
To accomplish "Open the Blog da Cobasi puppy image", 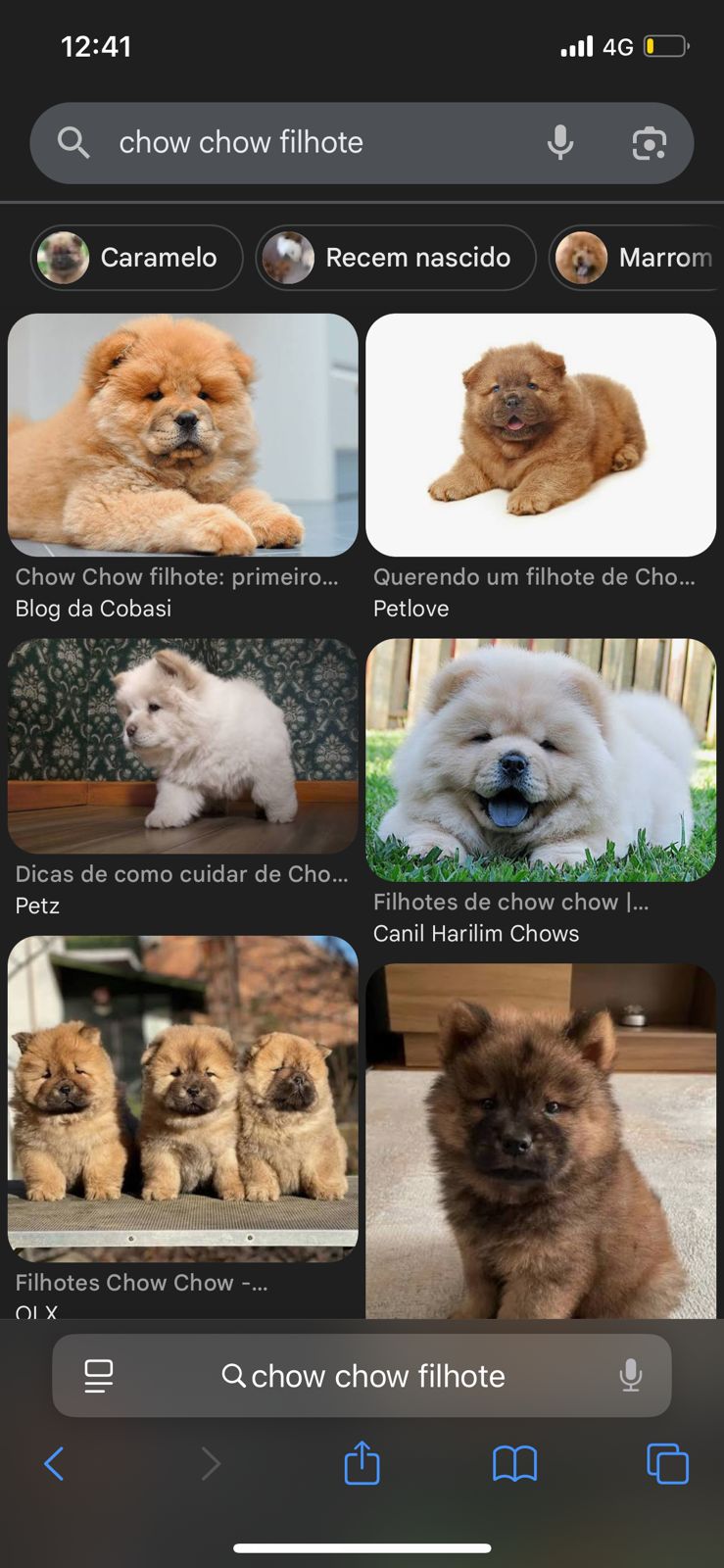I will point(183,435).
